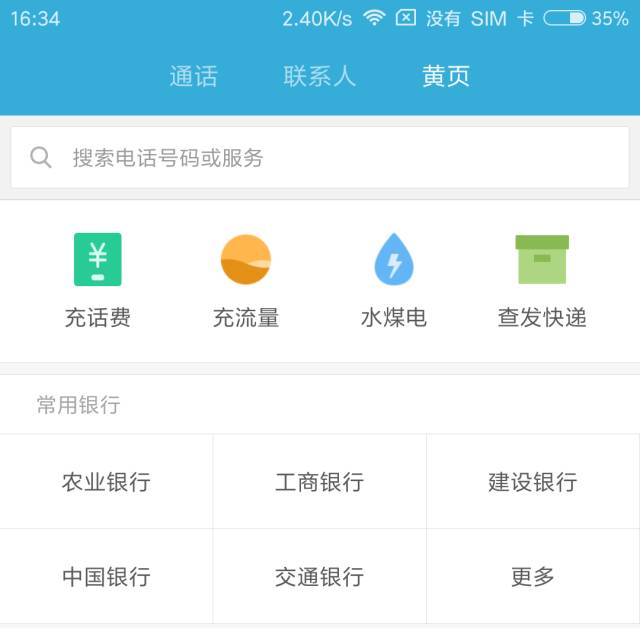Image resolution: width=640 pixels, height=628 pixels.
Task: Switch to the 联系人 tab
Action: point(319,77)
